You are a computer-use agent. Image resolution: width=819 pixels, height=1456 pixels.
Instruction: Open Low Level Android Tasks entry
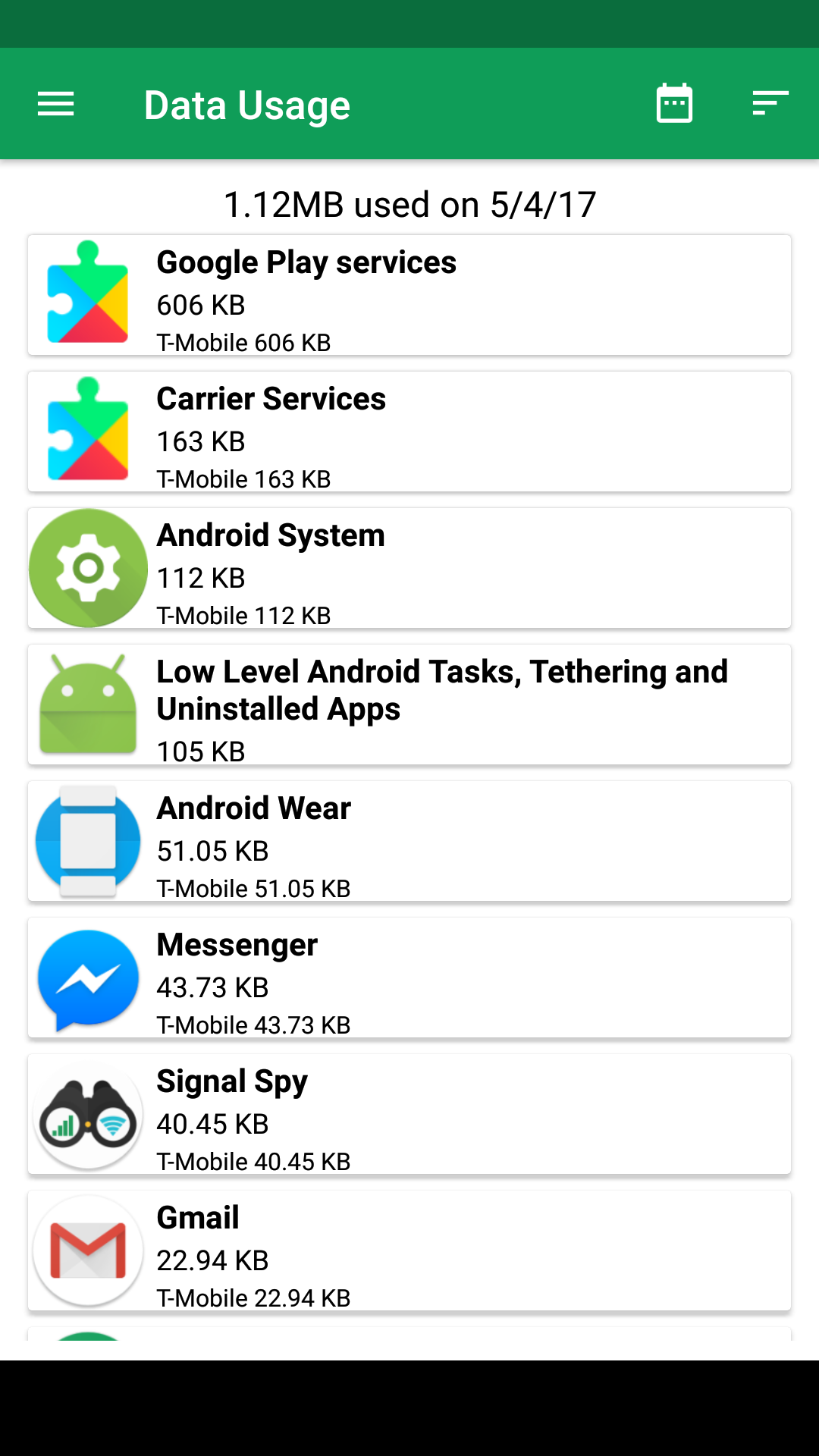pos(409,704)
